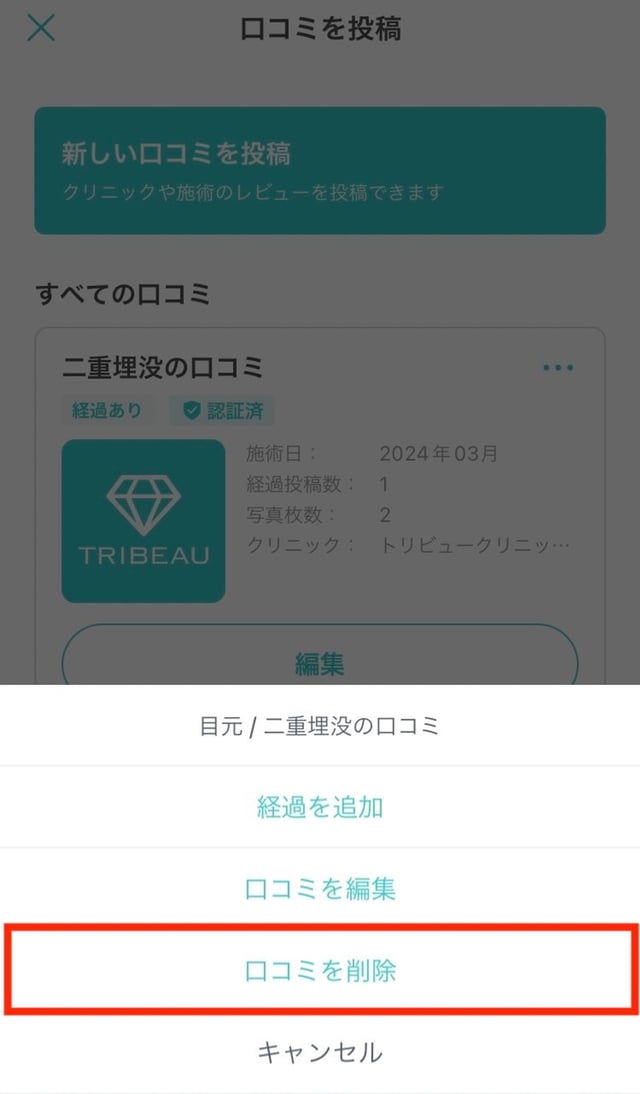Close the 口コミを投稿 screen

coord(41,28)
